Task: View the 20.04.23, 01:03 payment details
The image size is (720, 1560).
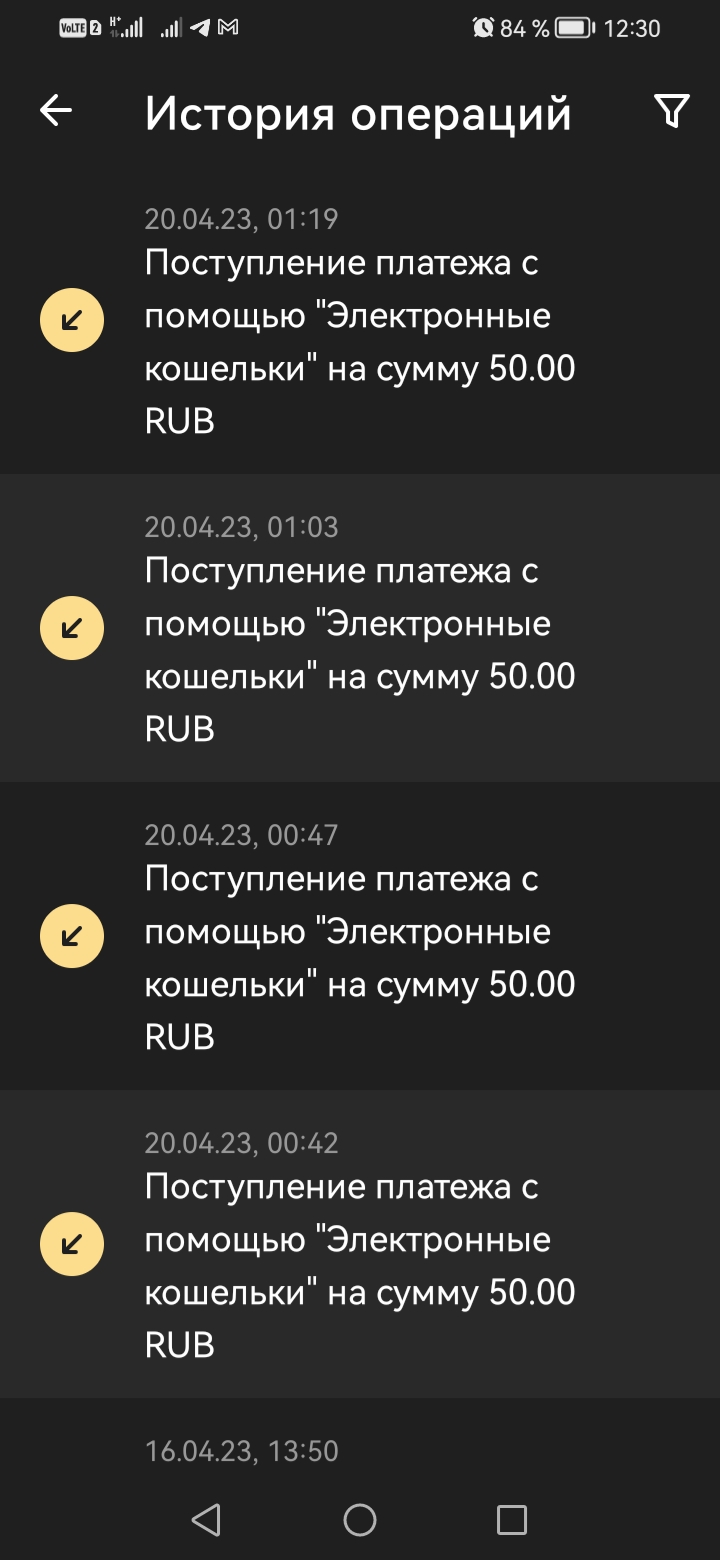Action: click(360, 628)
